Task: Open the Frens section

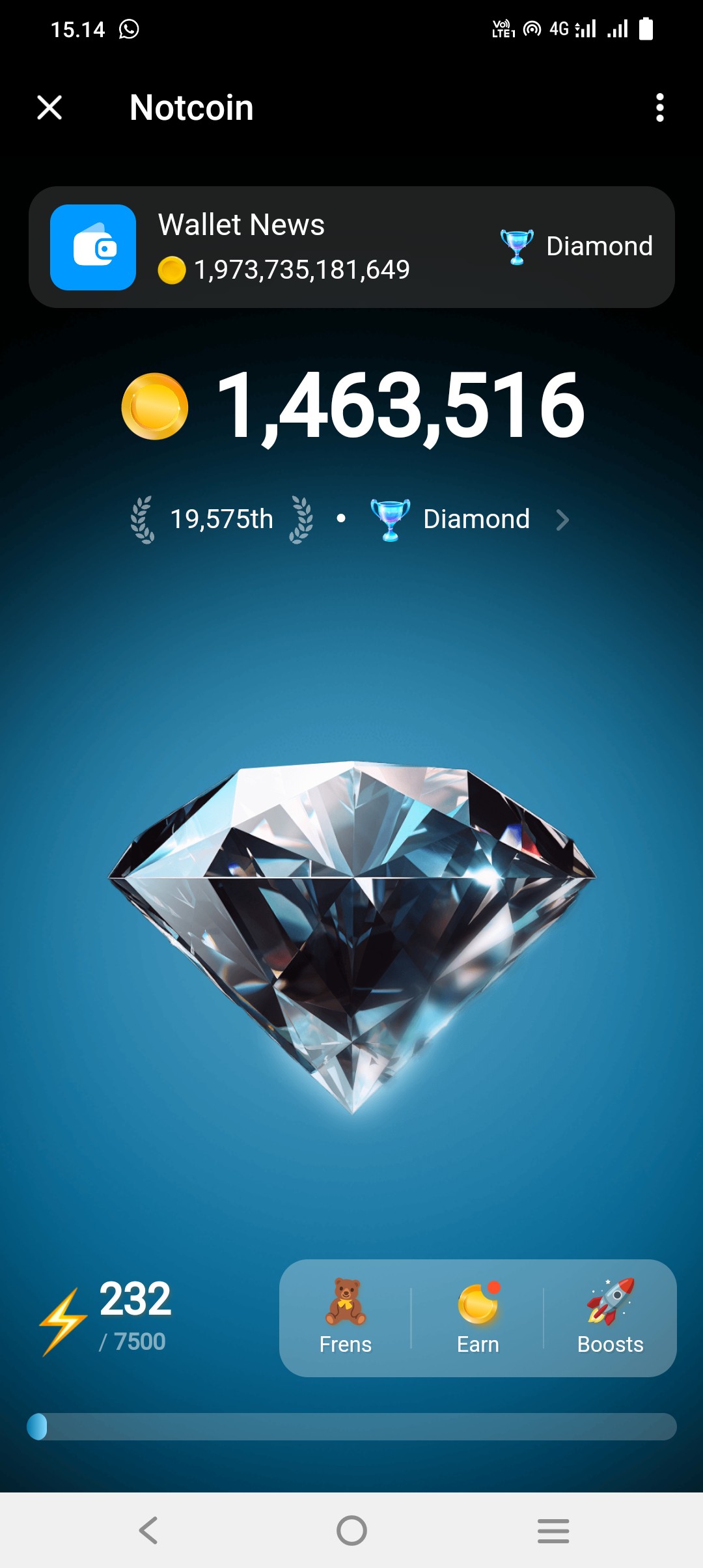Action: 346,1317
